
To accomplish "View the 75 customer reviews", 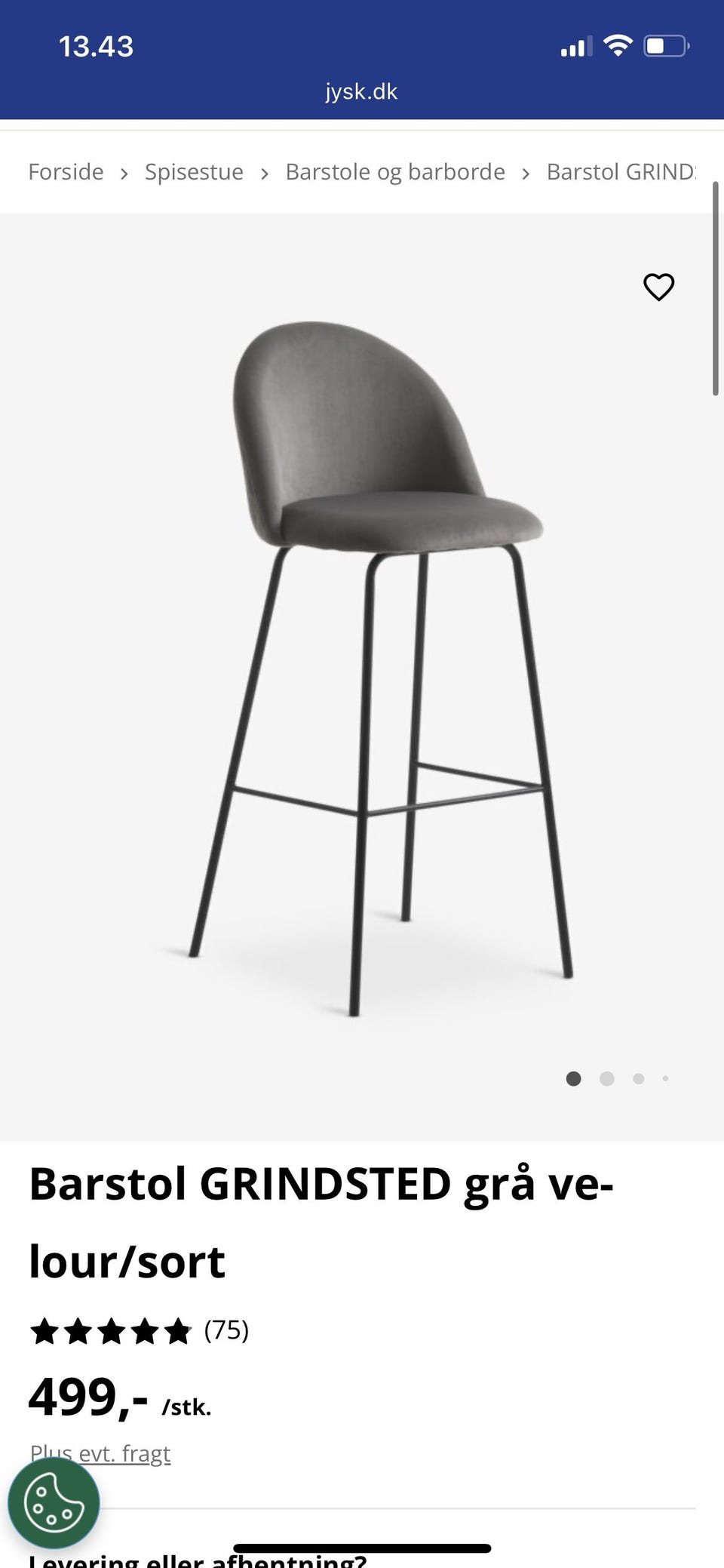I will coord(225,1330).
